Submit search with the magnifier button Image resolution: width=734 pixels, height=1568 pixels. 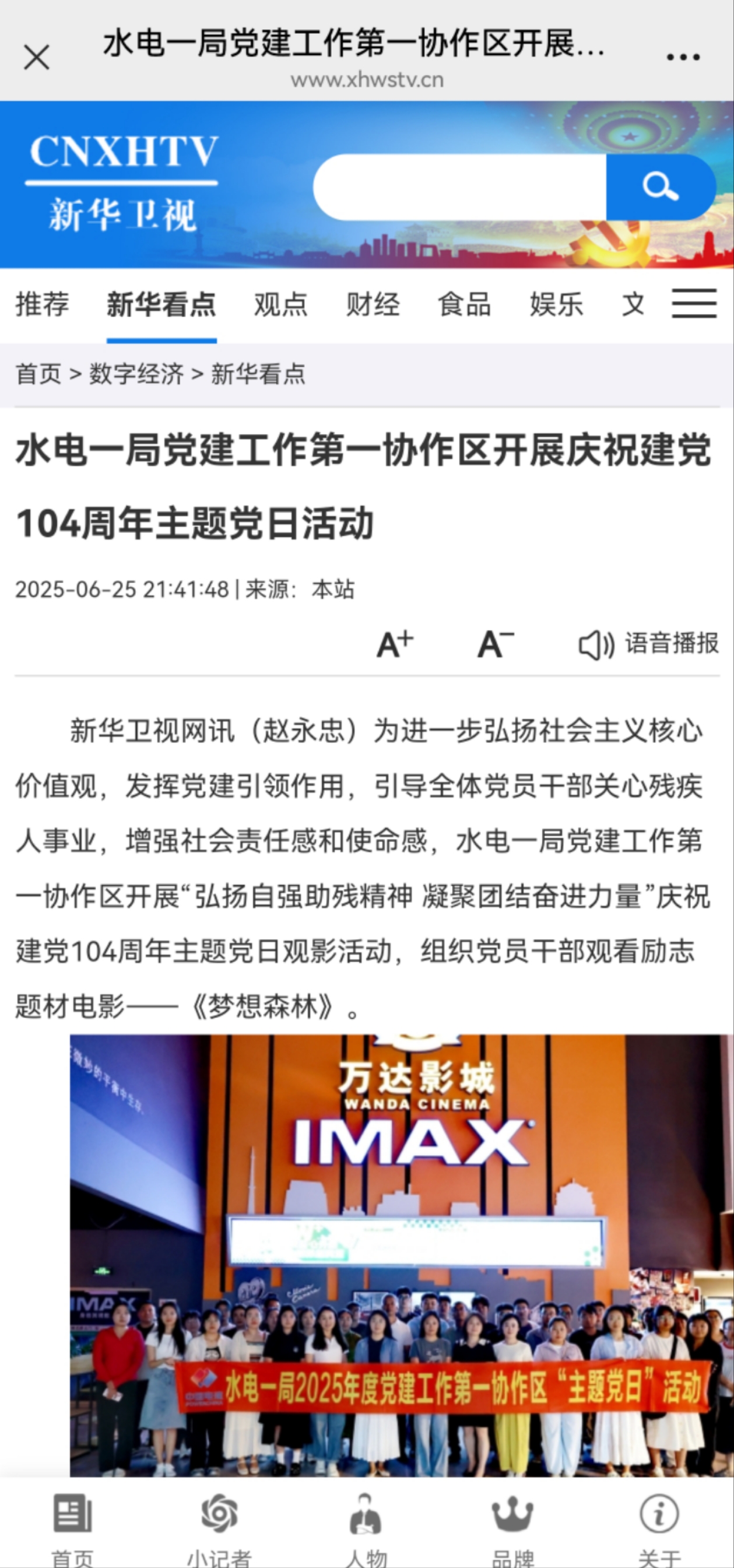(661, 187)
